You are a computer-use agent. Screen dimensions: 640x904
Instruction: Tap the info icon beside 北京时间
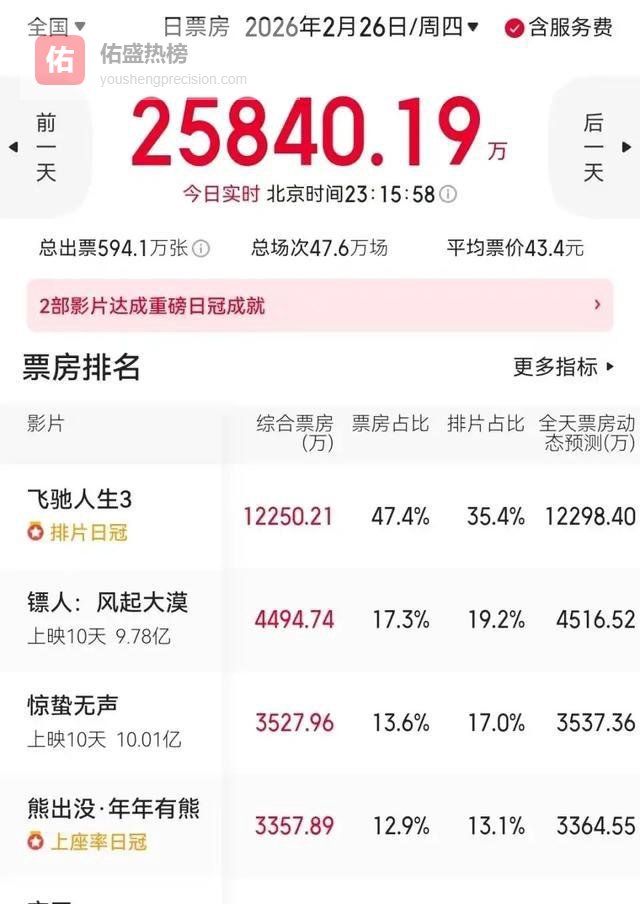point(448,194)
